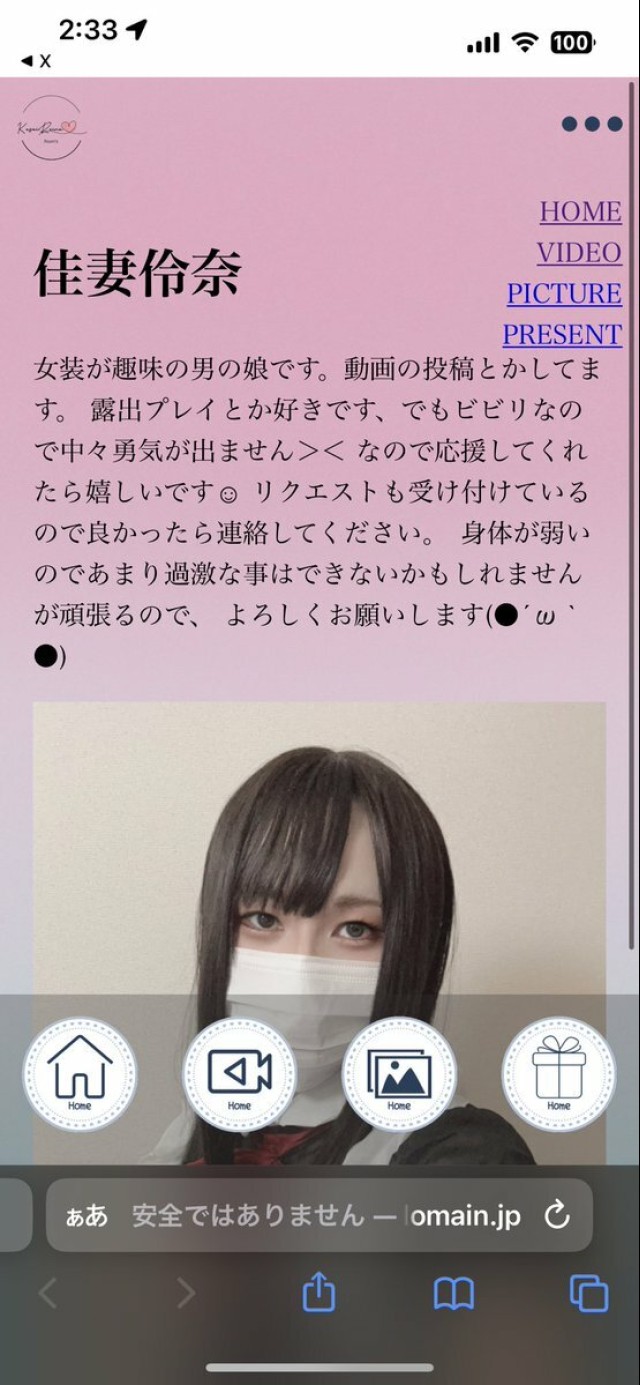The height and width of the screenshot is (1385, 640).
Task: Tap the house icon button
Action: coord(80,1073)
